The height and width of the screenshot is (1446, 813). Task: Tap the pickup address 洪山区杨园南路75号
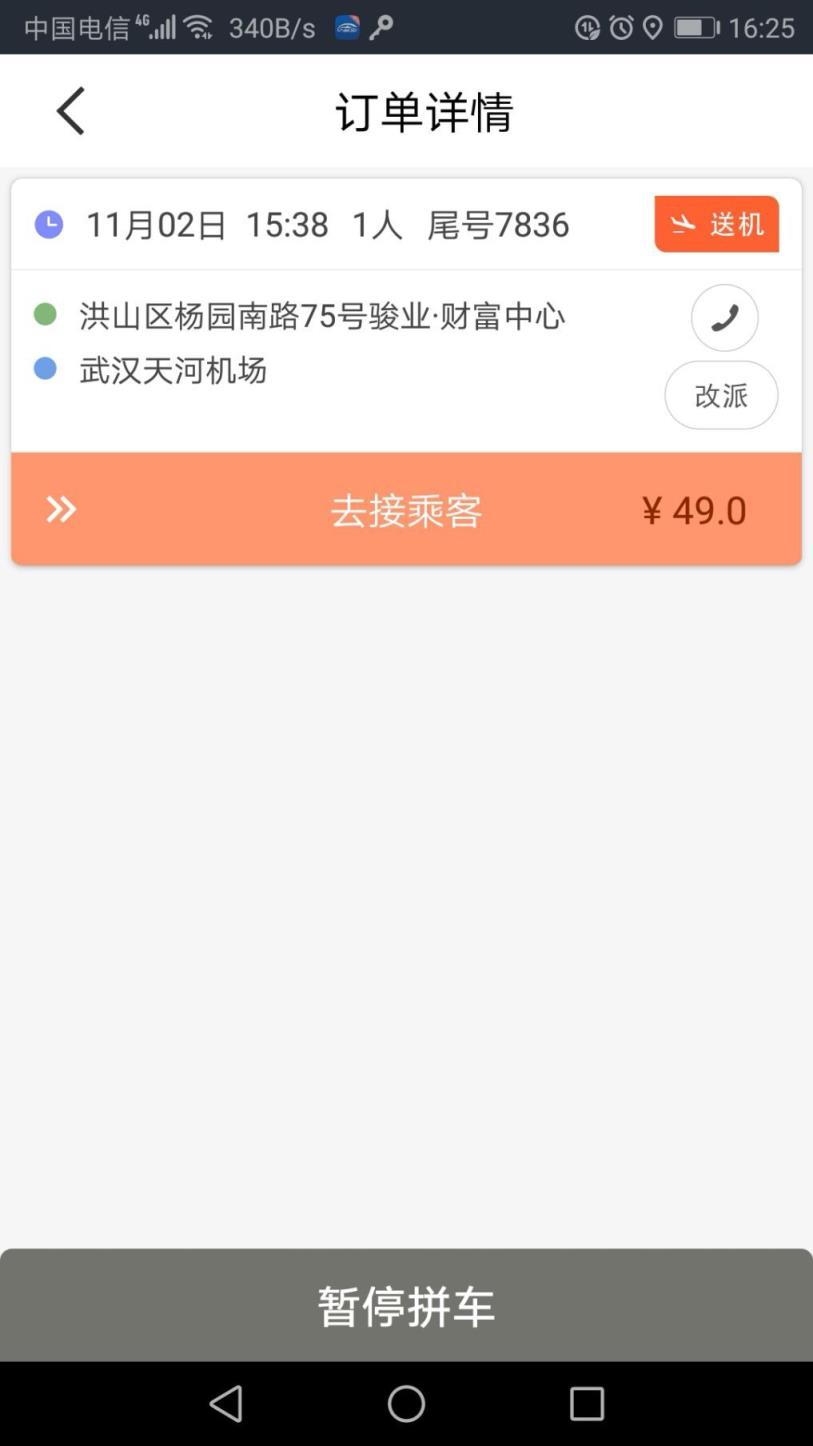click(x=320, y=314)
